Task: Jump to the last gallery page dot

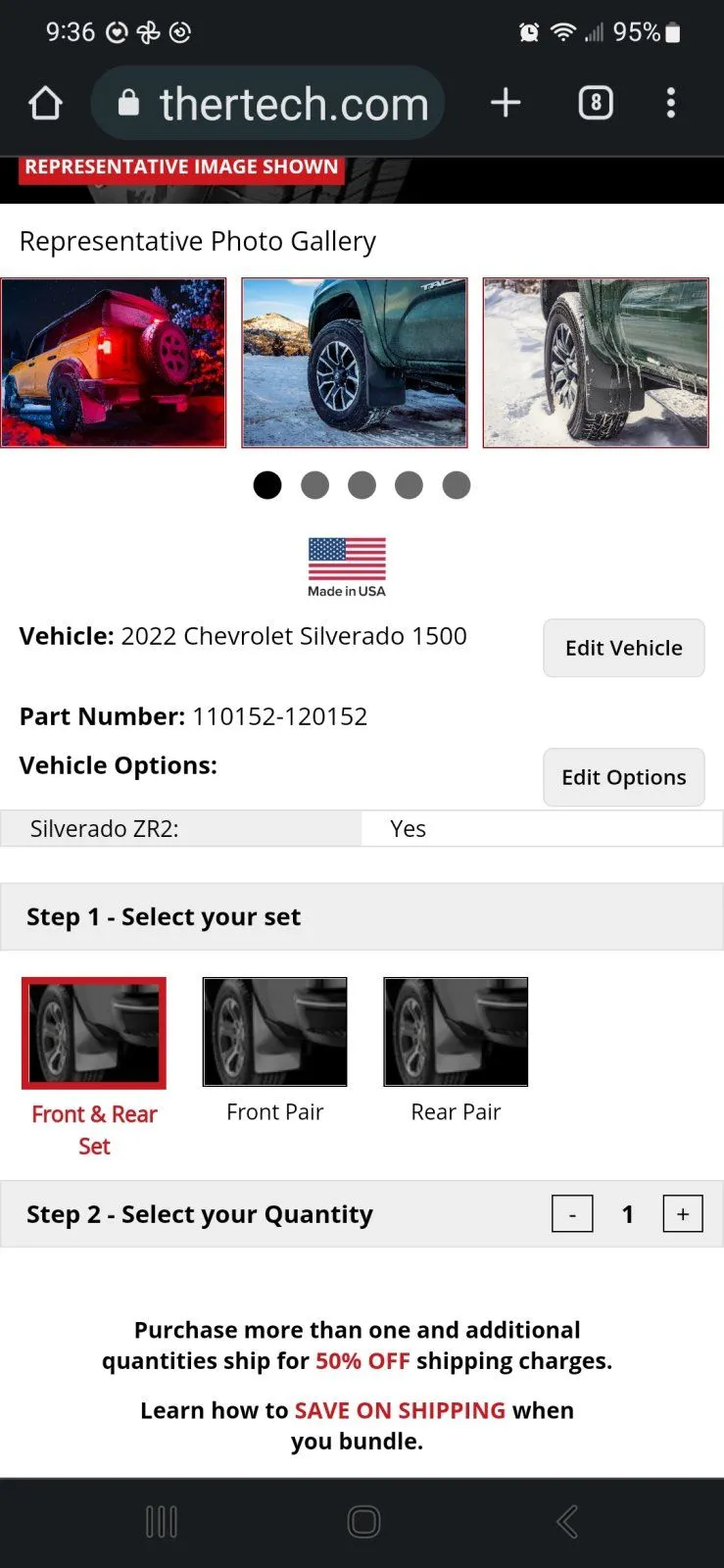Action: pyautogui.click(x=457, y=485)
